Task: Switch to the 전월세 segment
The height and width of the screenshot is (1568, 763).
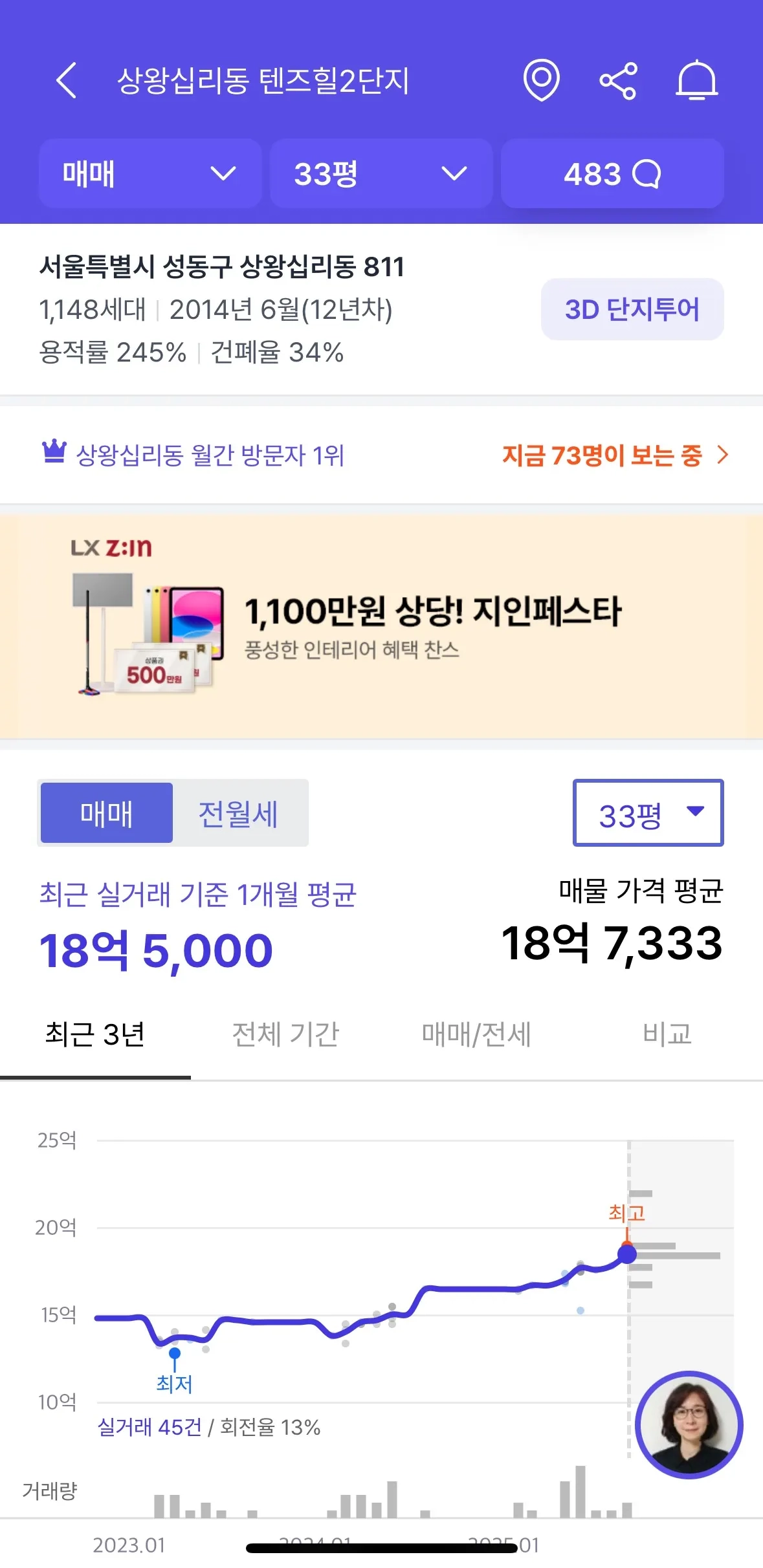Action: pyautogui.click(x=238, y=813)
